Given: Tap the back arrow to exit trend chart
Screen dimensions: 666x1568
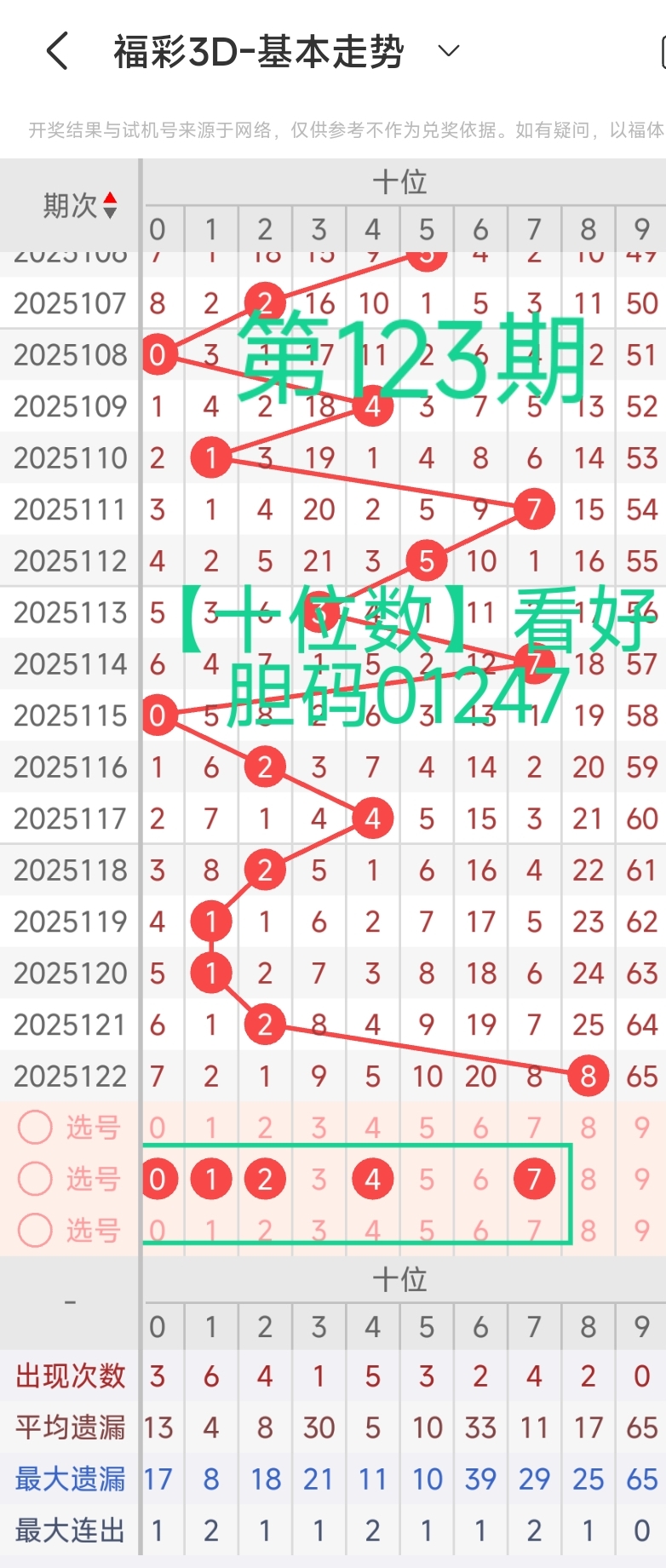Looking at the screenshot, I should 55,50.
